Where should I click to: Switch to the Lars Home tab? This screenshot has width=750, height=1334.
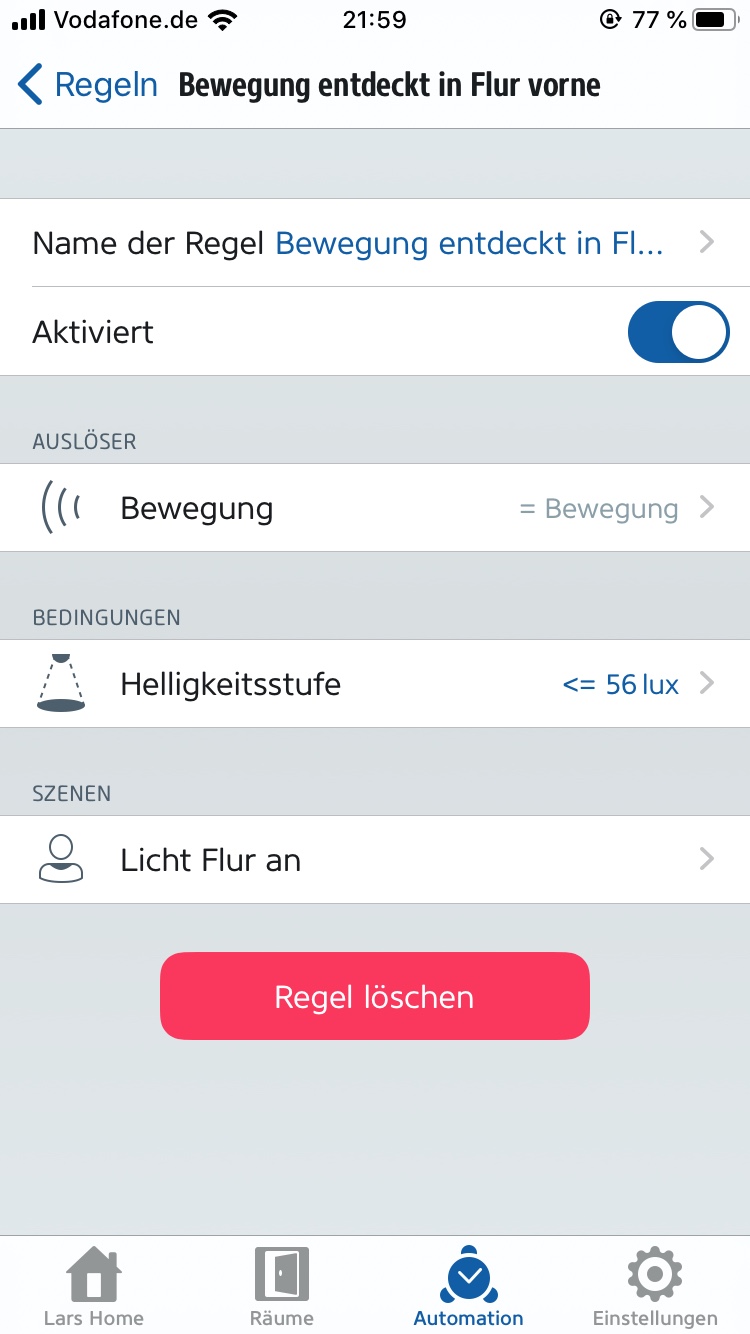click(x=94, y=1286)
